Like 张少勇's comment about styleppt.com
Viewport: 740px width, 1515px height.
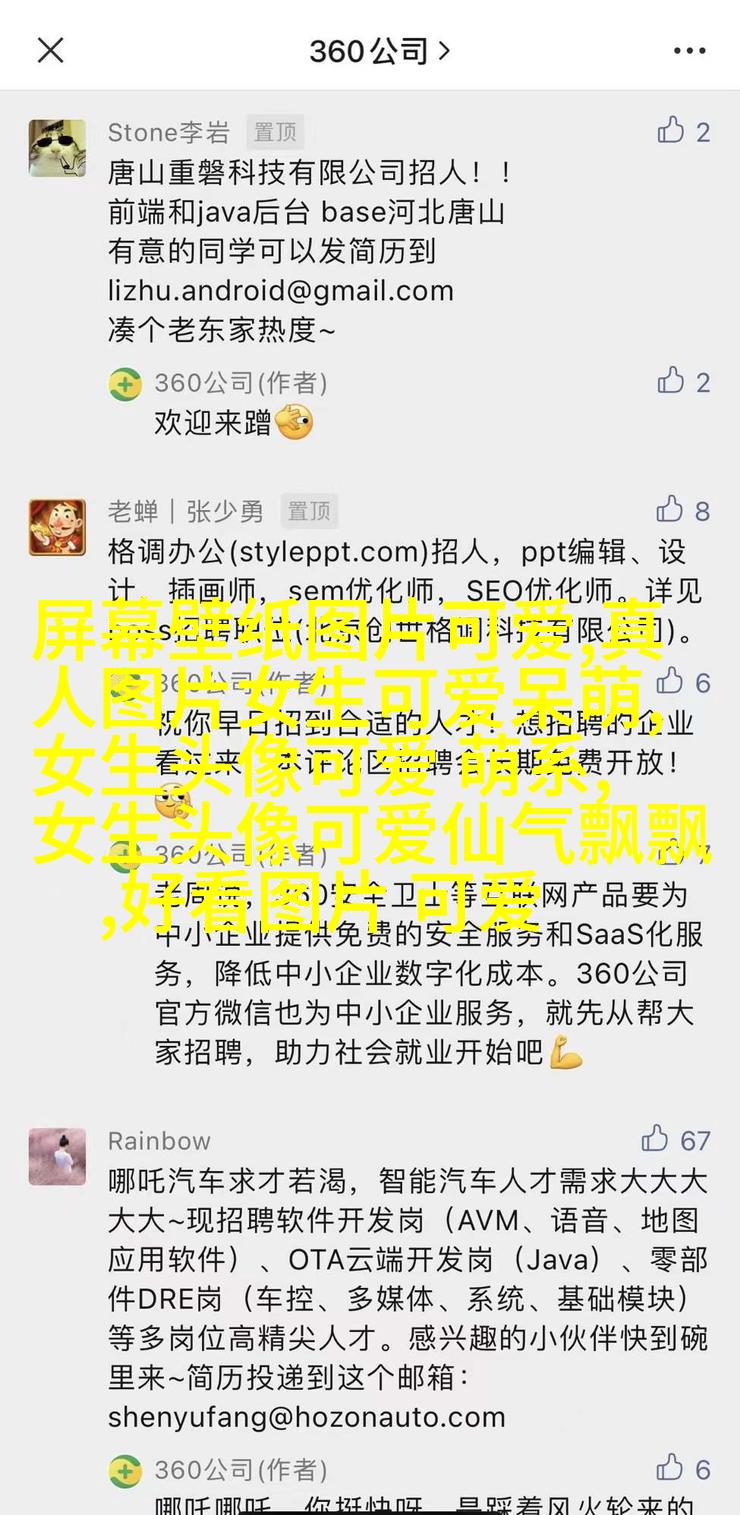click(683, 510)
